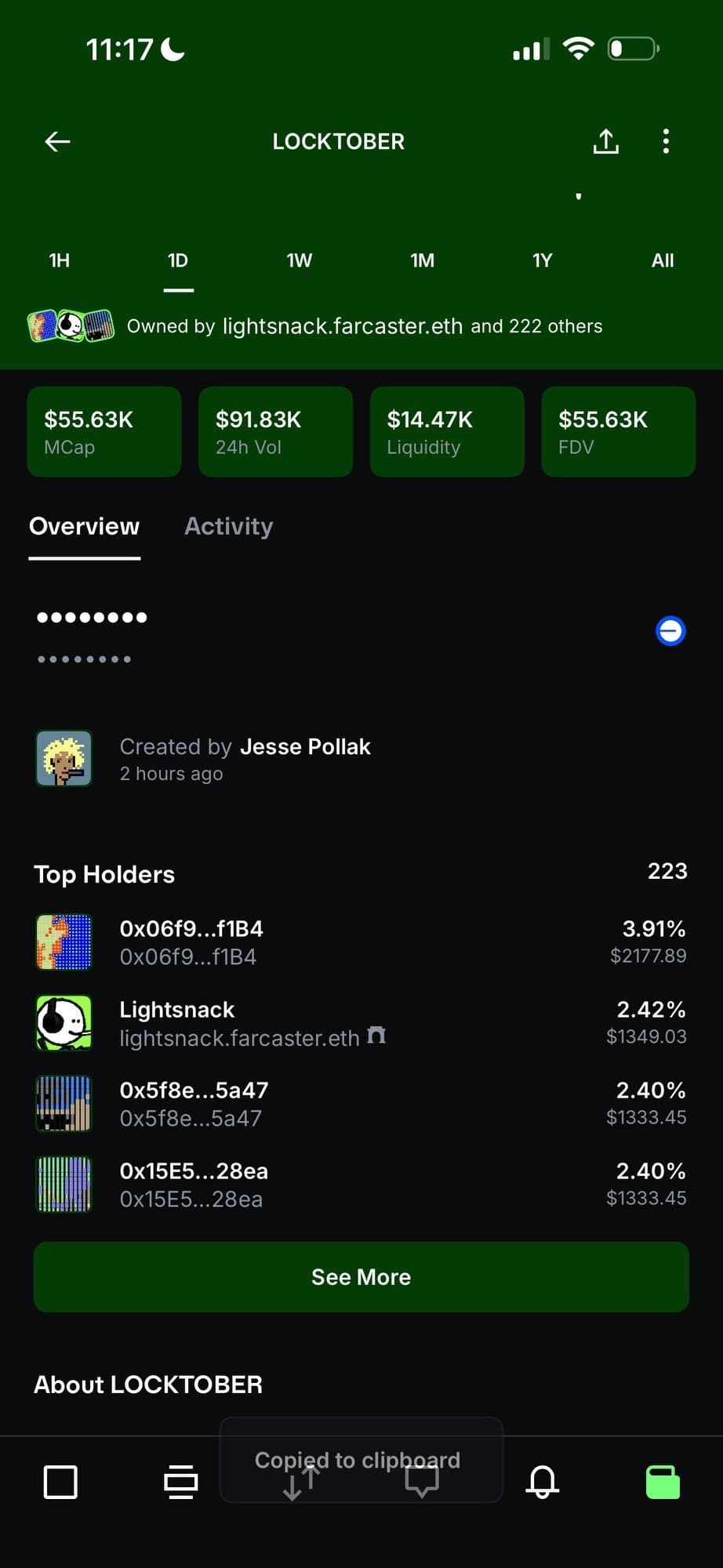Tap the blue circle icon beside hidden balance
The width and height of the screenshot is (723, 1568).
click(670, 630)
